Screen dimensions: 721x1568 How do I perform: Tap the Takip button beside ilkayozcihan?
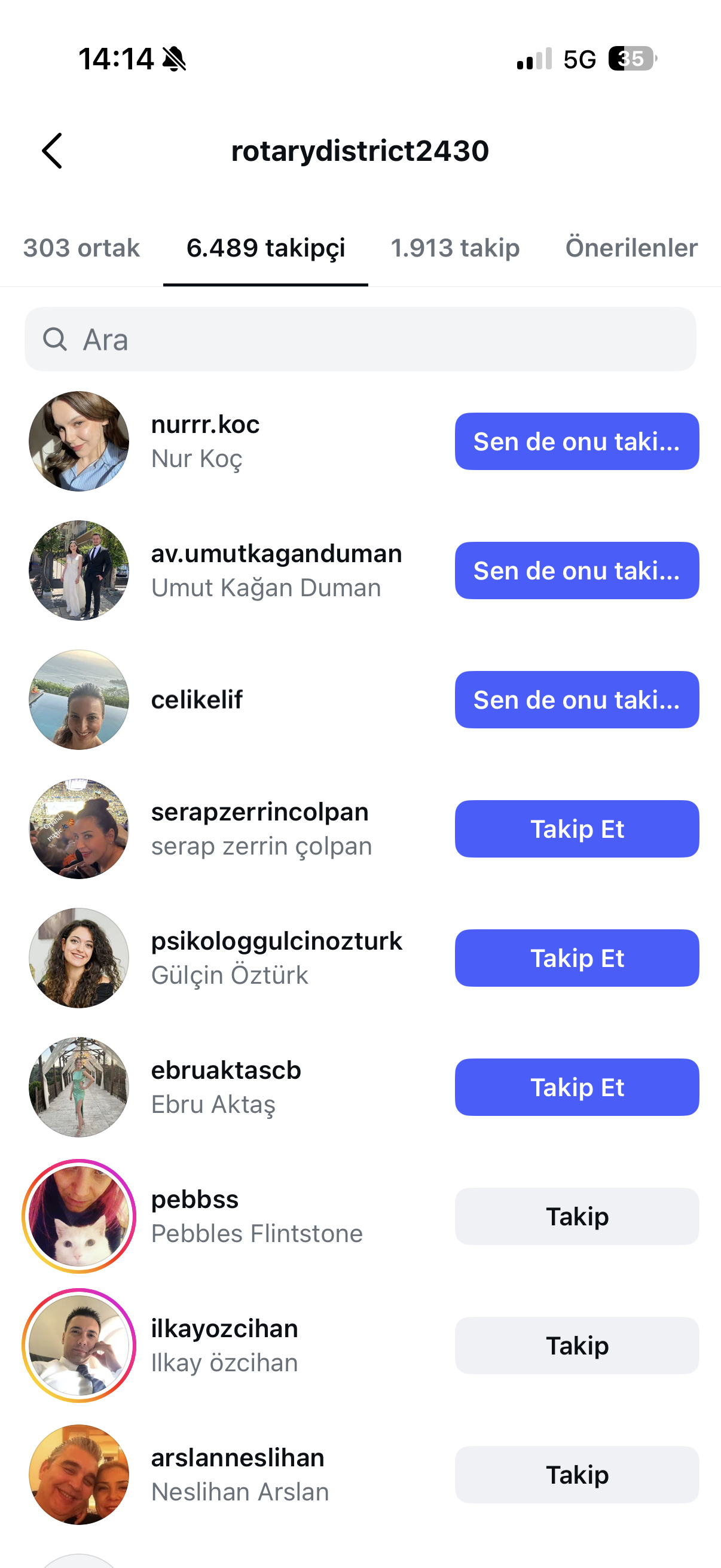point(576,1345)
